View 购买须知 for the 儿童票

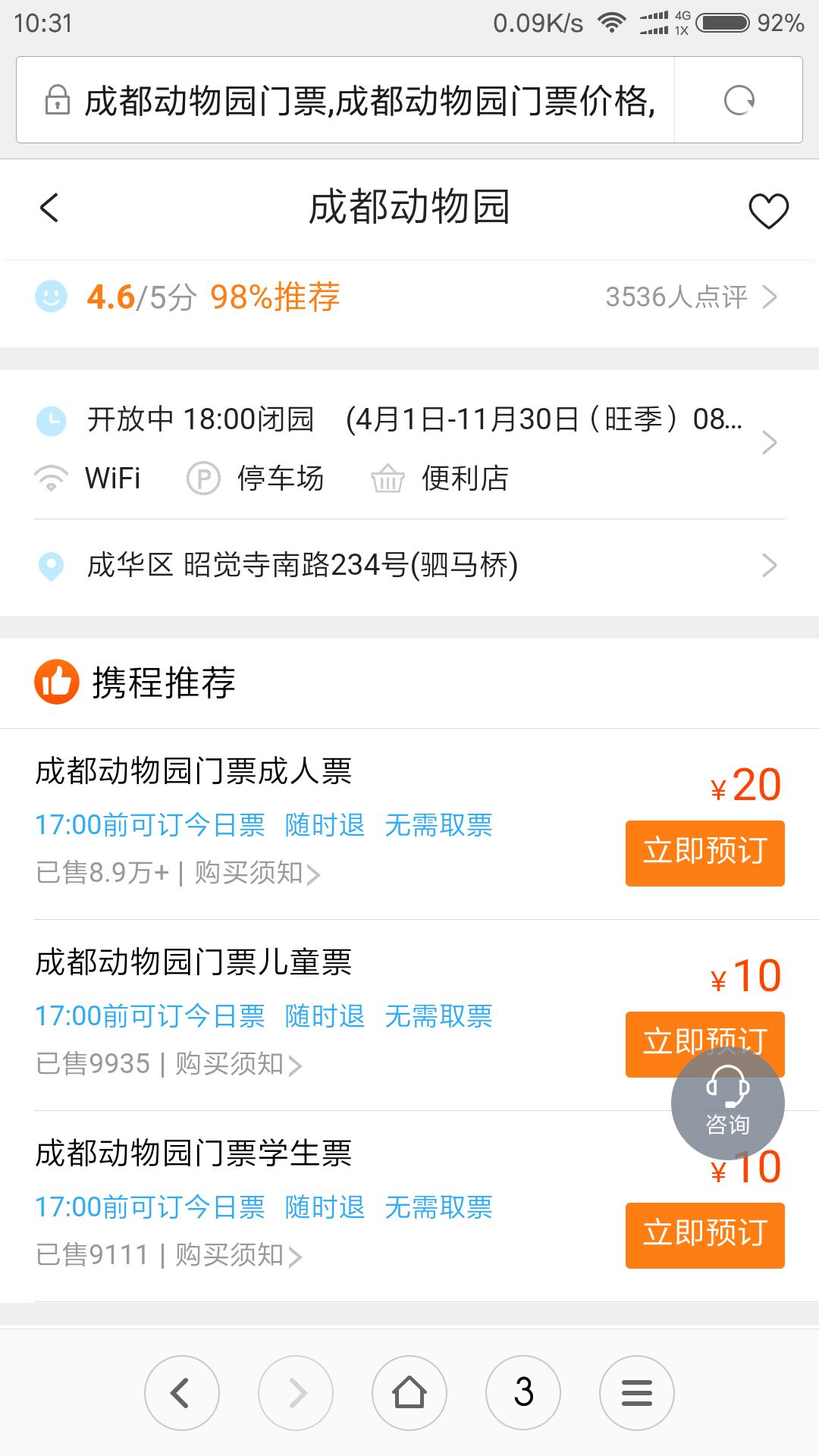point(238,1065)
